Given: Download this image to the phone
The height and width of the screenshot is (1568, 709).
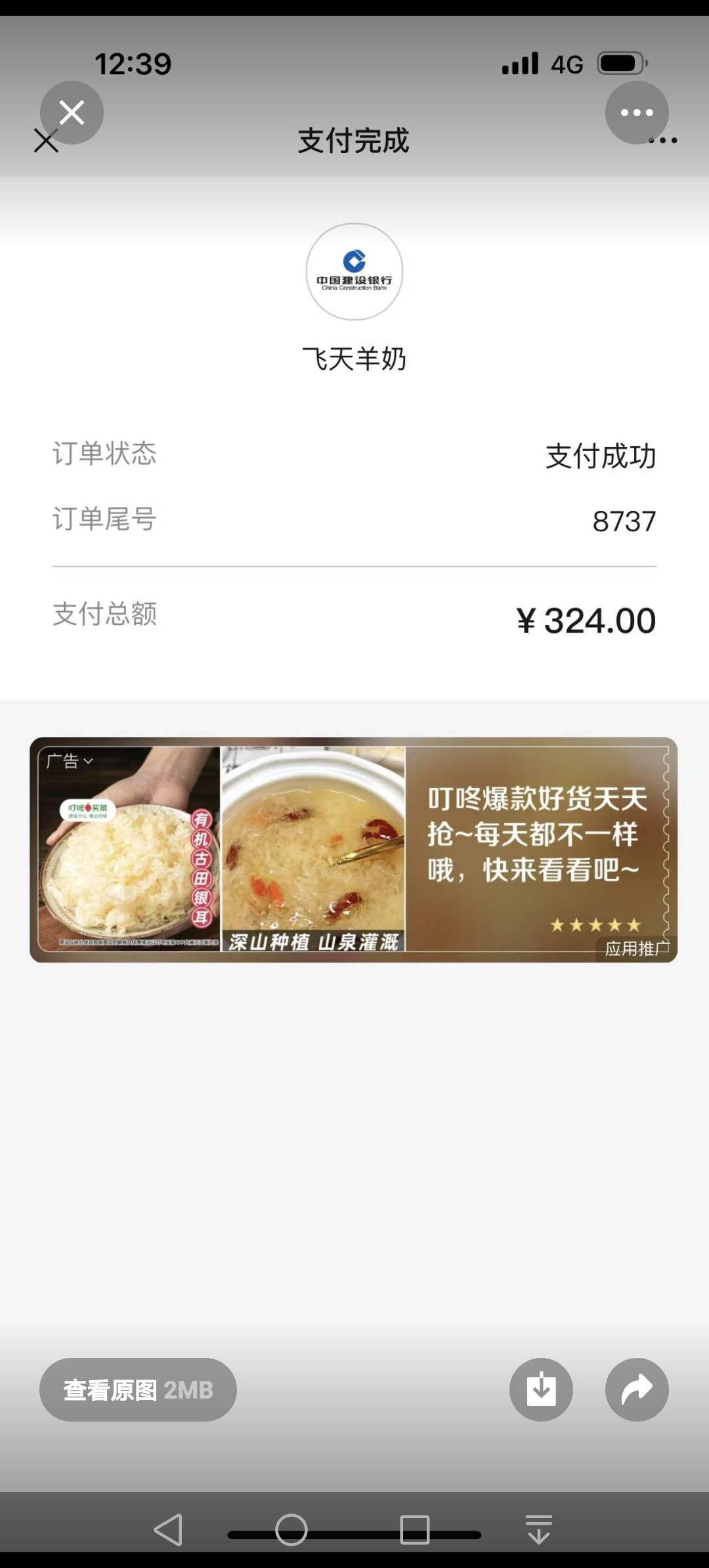Looking at the screenshot, I should pyautogui.click(x=541, y=1389).
